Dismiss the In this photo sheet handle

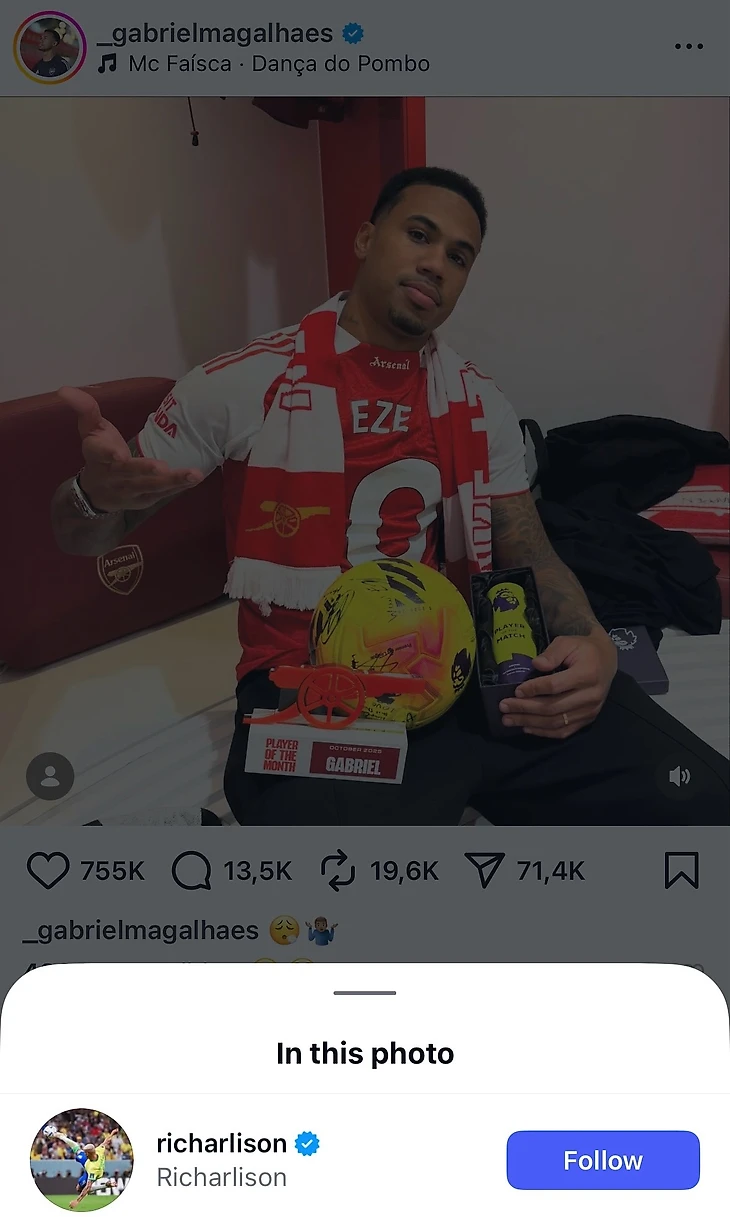(x=365, y=993)
